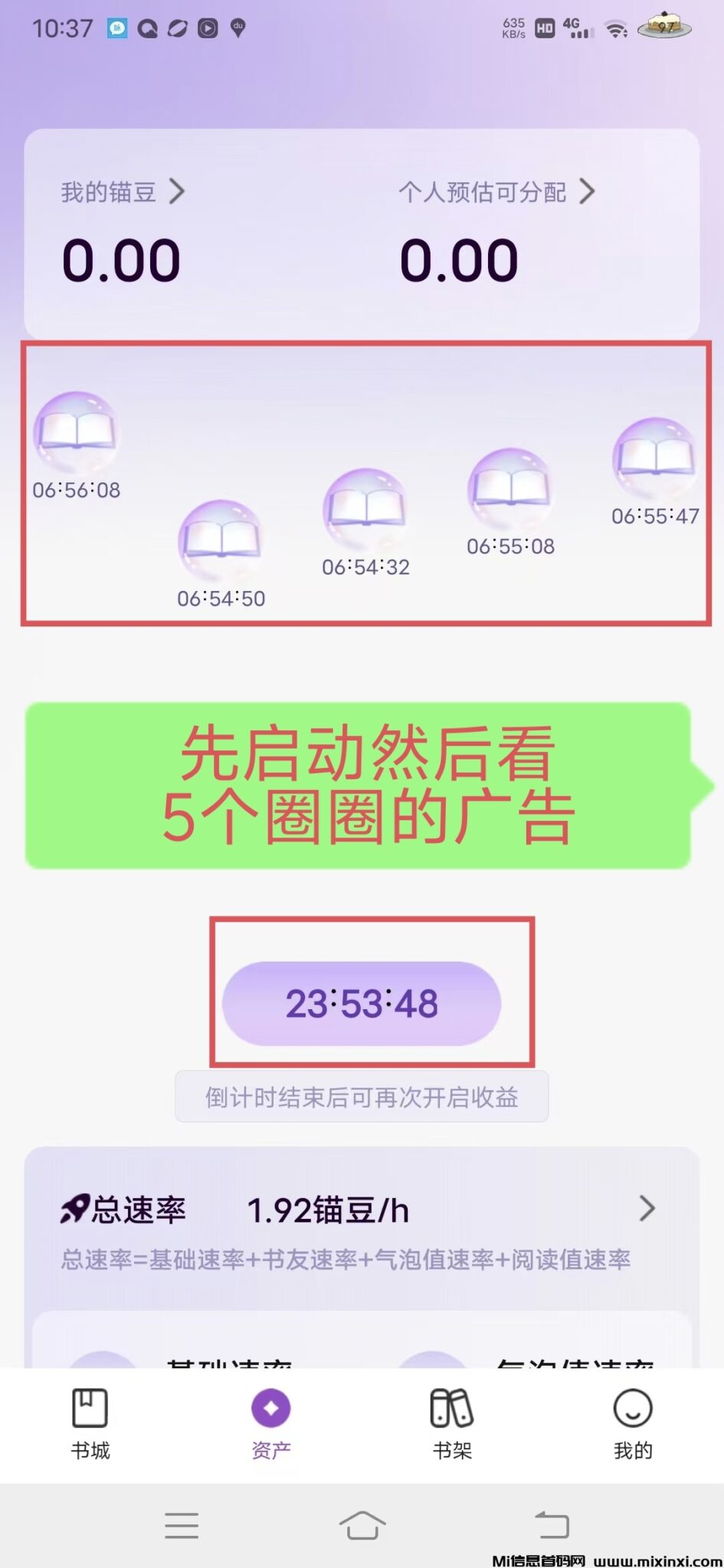Tap the book bubble with 06:54:50 timer
724x1568 pixels.
coord(221,539)
